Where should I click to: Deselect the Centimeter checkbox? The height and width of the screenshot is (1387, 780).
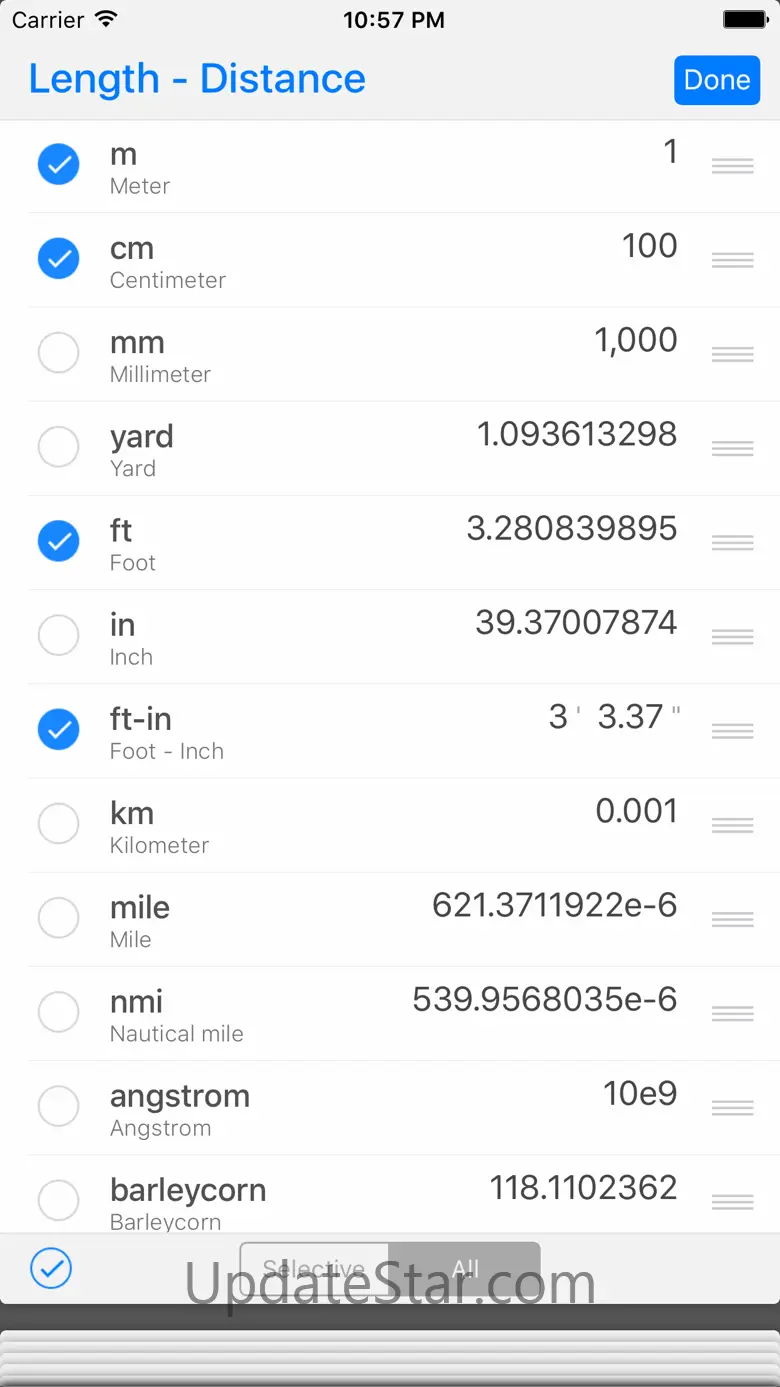59,259
